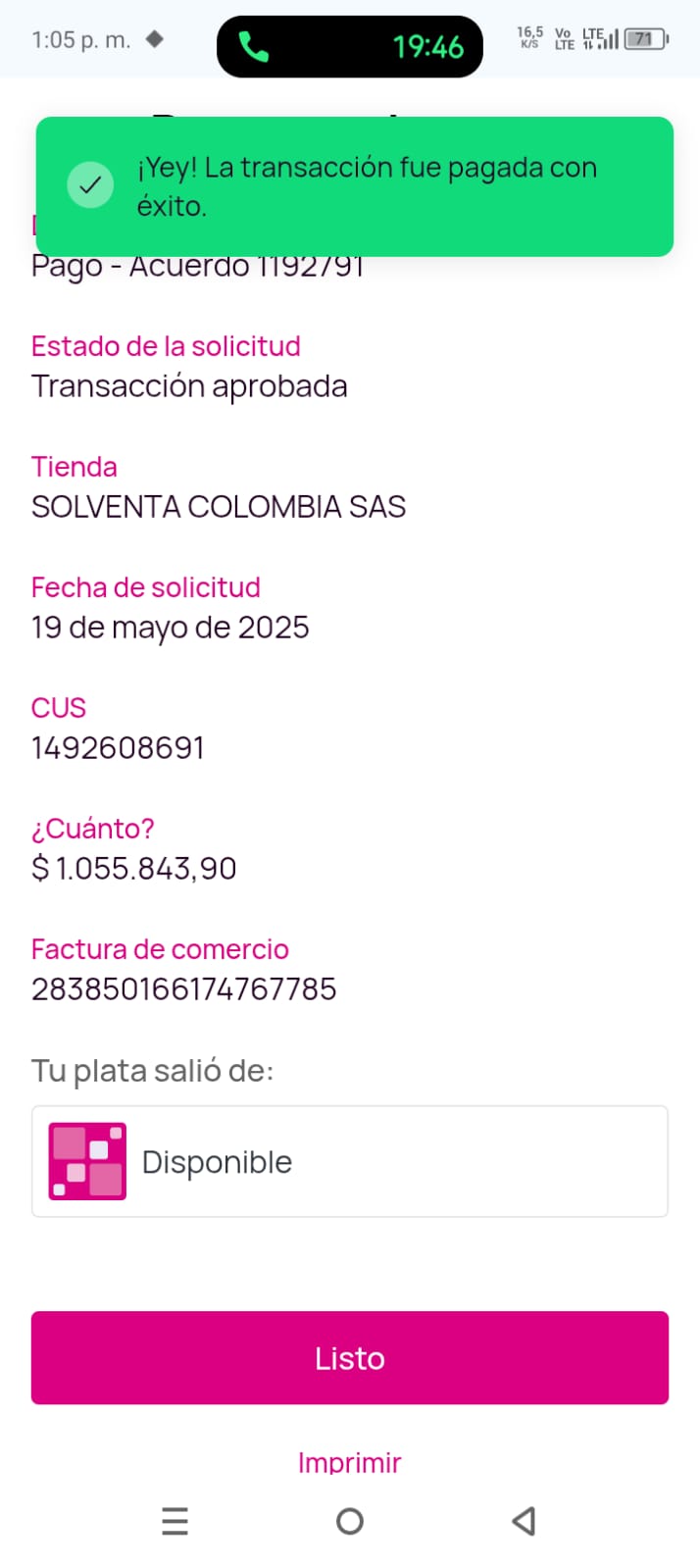
Task: Go back using the system back button
Action: pos(524,1521)
